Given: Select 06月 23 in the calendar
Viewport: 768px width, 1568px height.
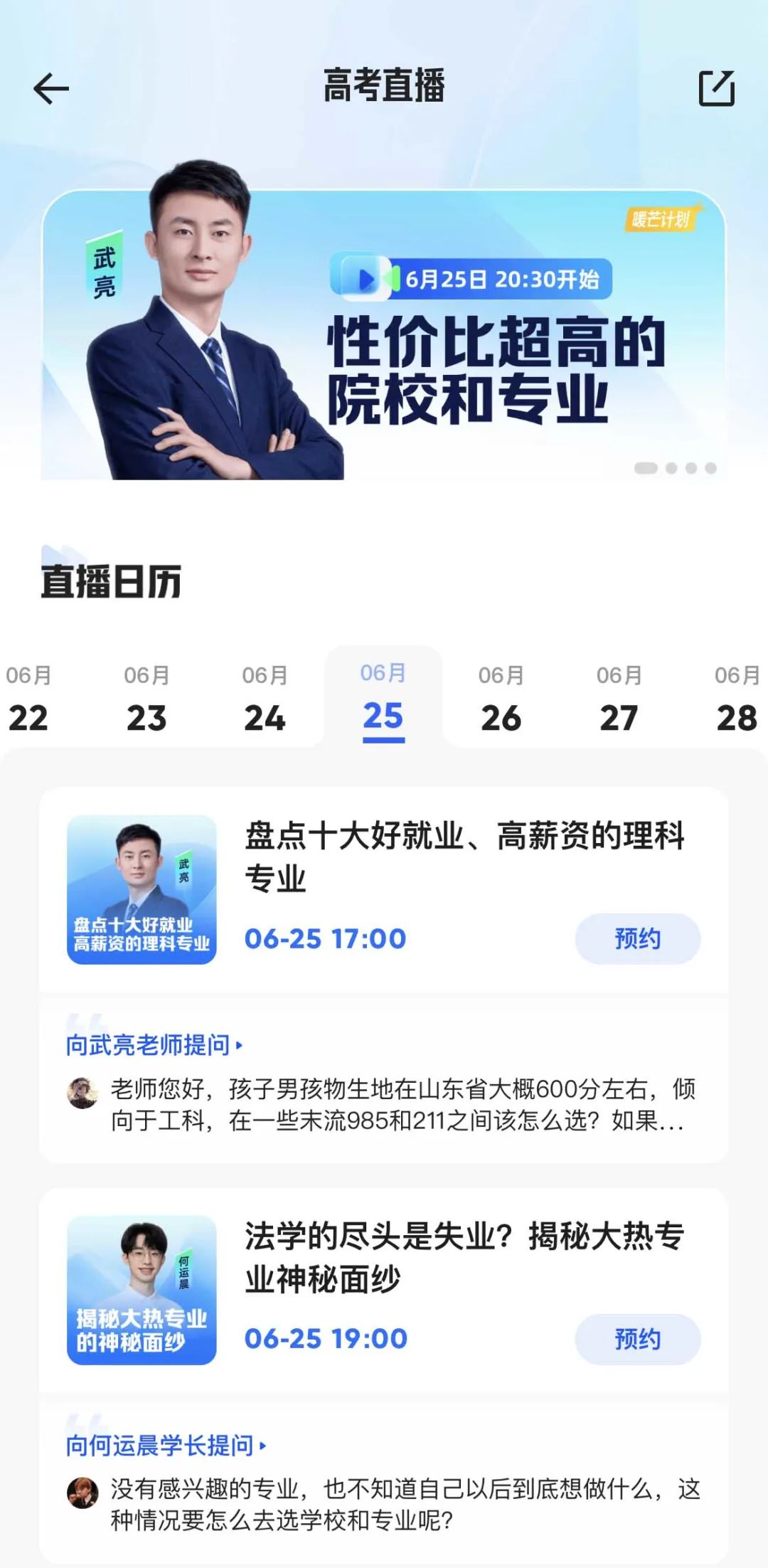Looking at the screenshot, I should click(x=146, y=698).
